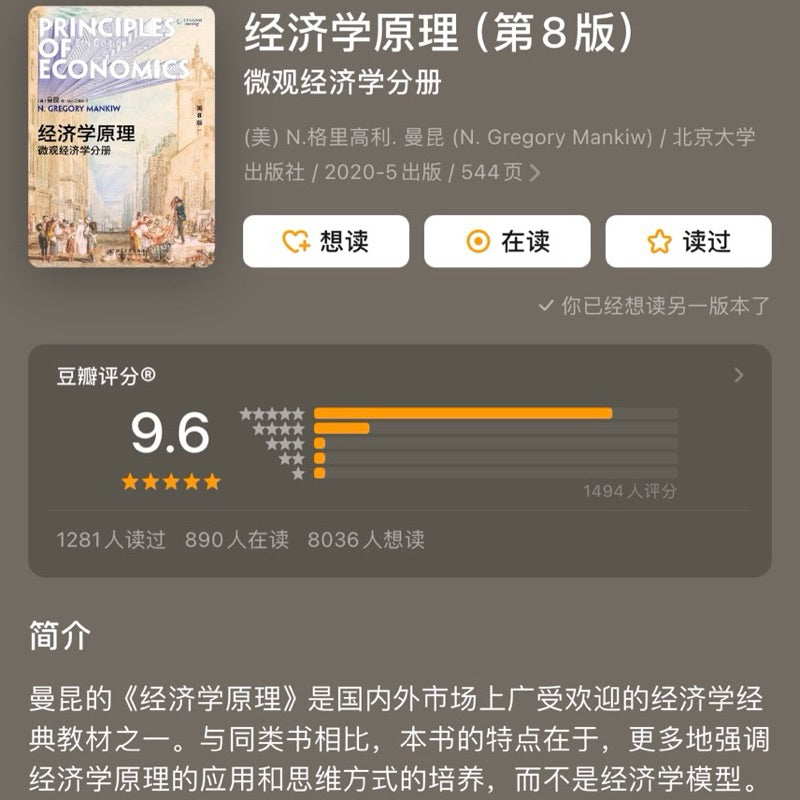Expand the author and publisher details
800x800 pixels.
click(x=535, y=172)
